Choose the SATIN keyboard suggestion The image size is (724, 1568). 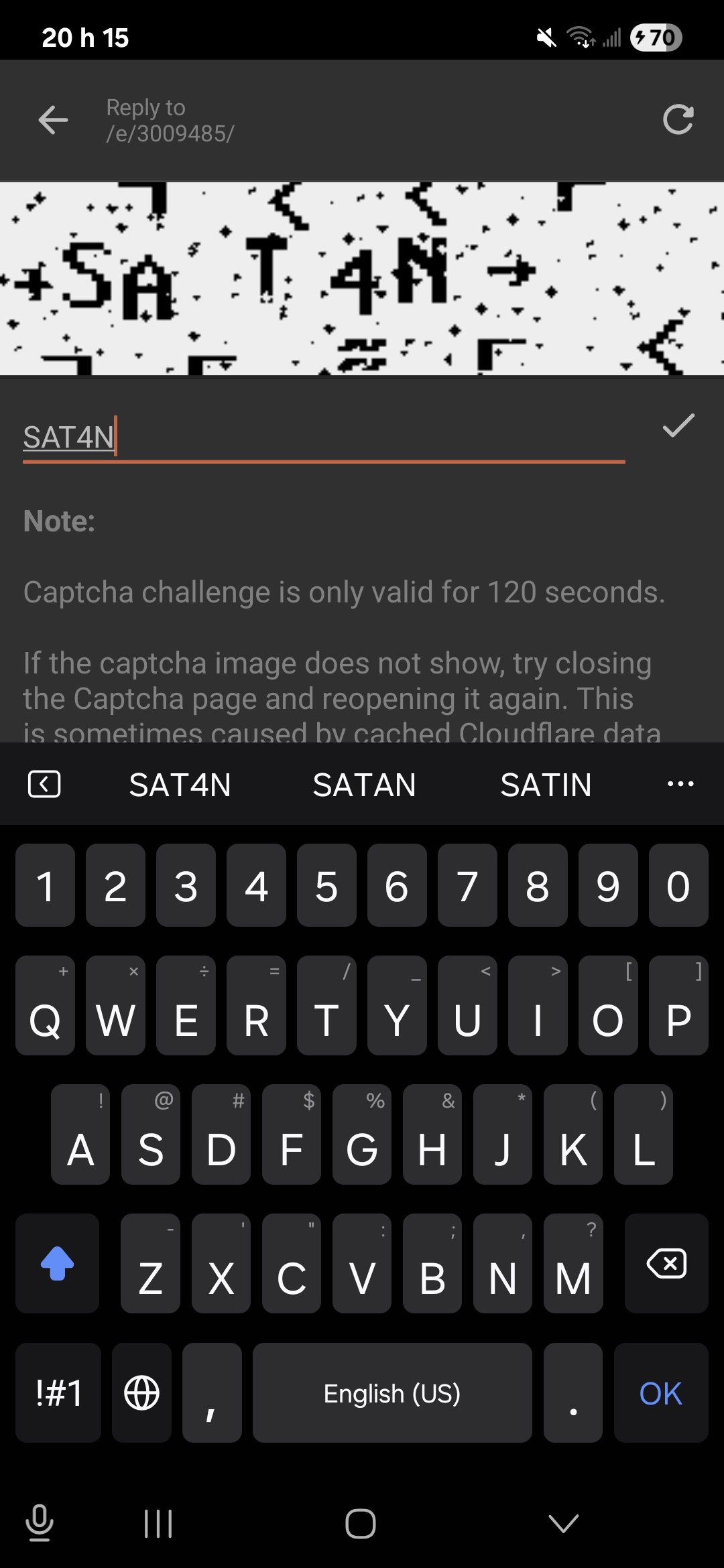[546, 785]
